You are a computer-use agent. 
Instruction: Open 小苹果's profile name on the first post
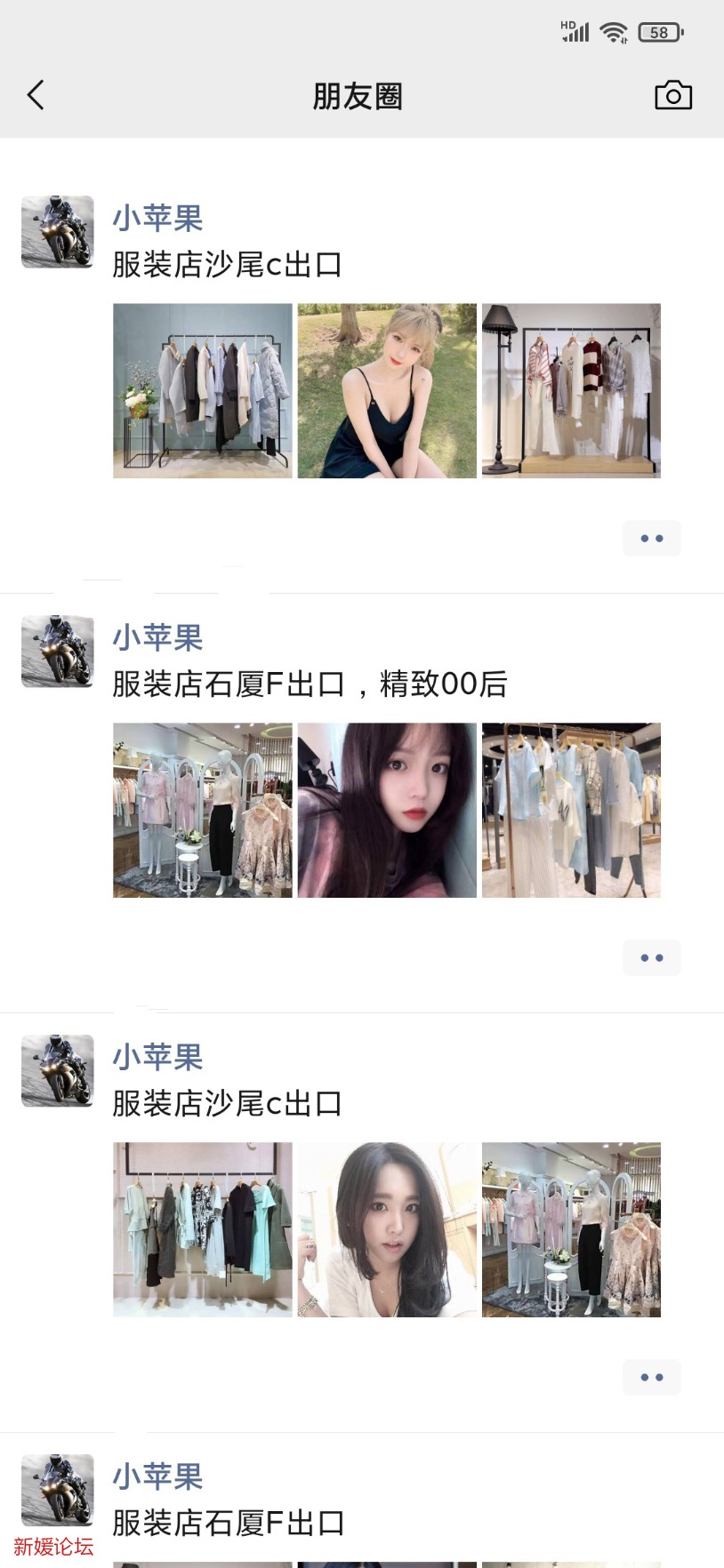coord(157,219)
